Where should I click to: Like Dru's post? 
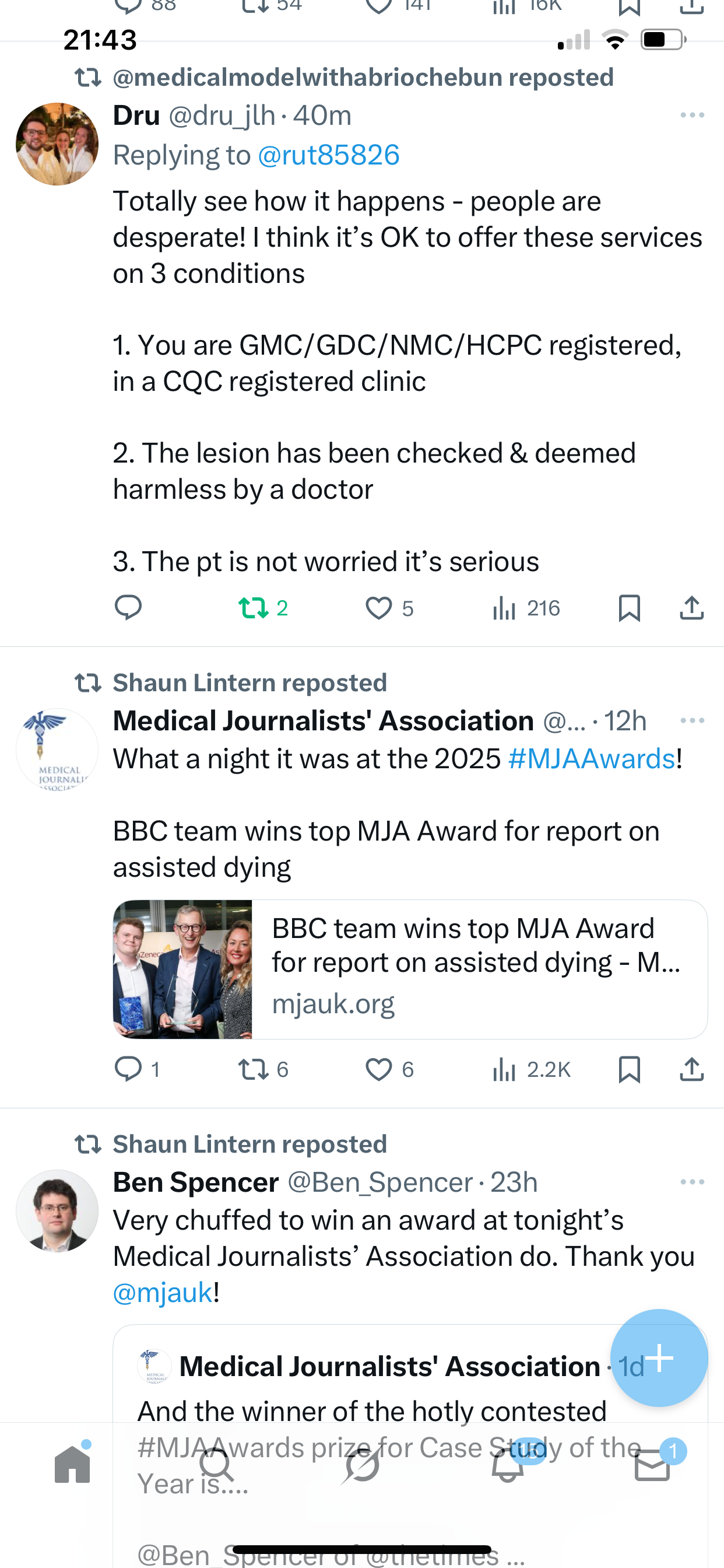point(378,607)
